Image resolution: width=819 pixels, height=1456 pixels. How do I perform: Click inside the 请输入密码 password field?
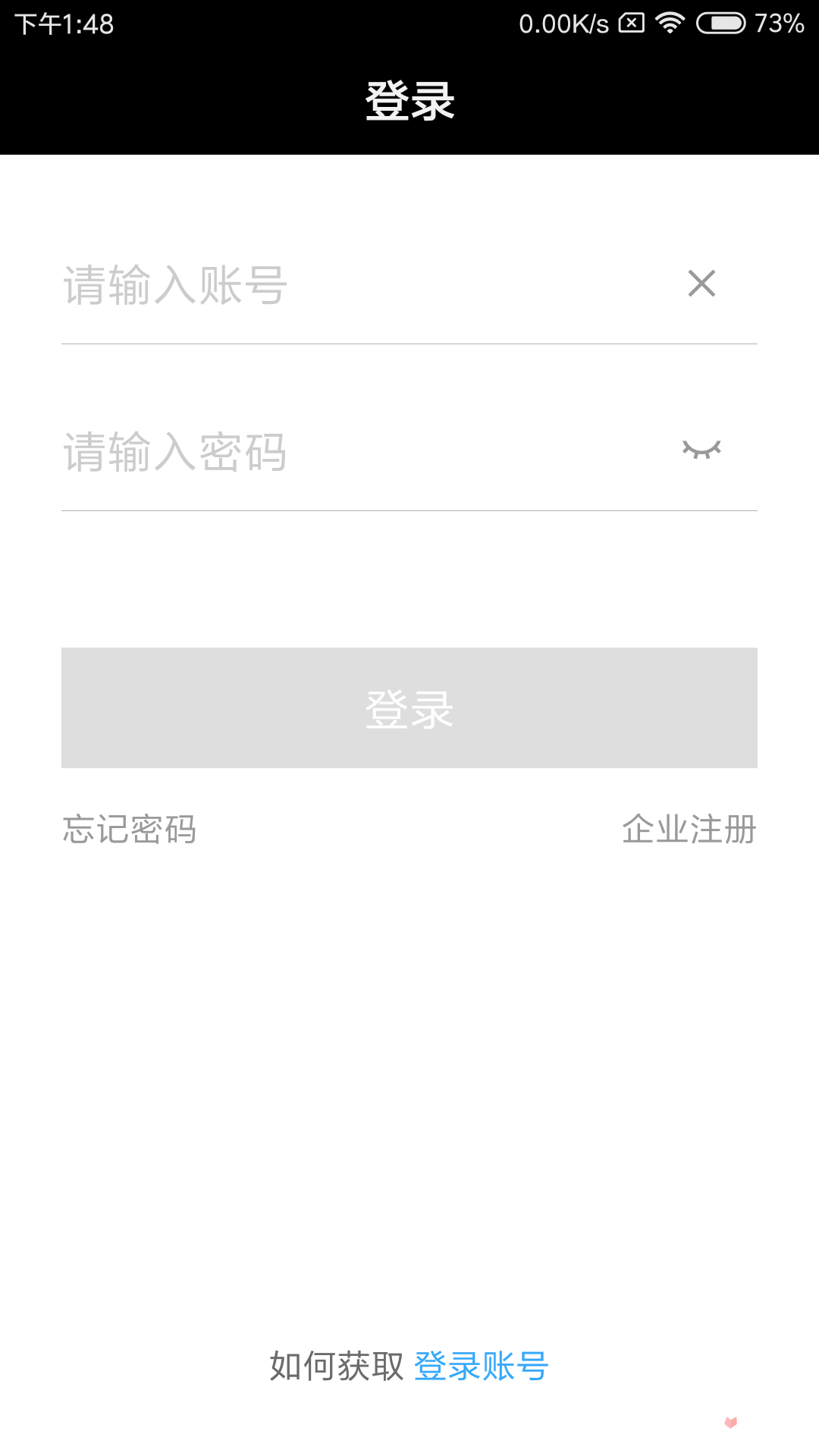(303, 451)
